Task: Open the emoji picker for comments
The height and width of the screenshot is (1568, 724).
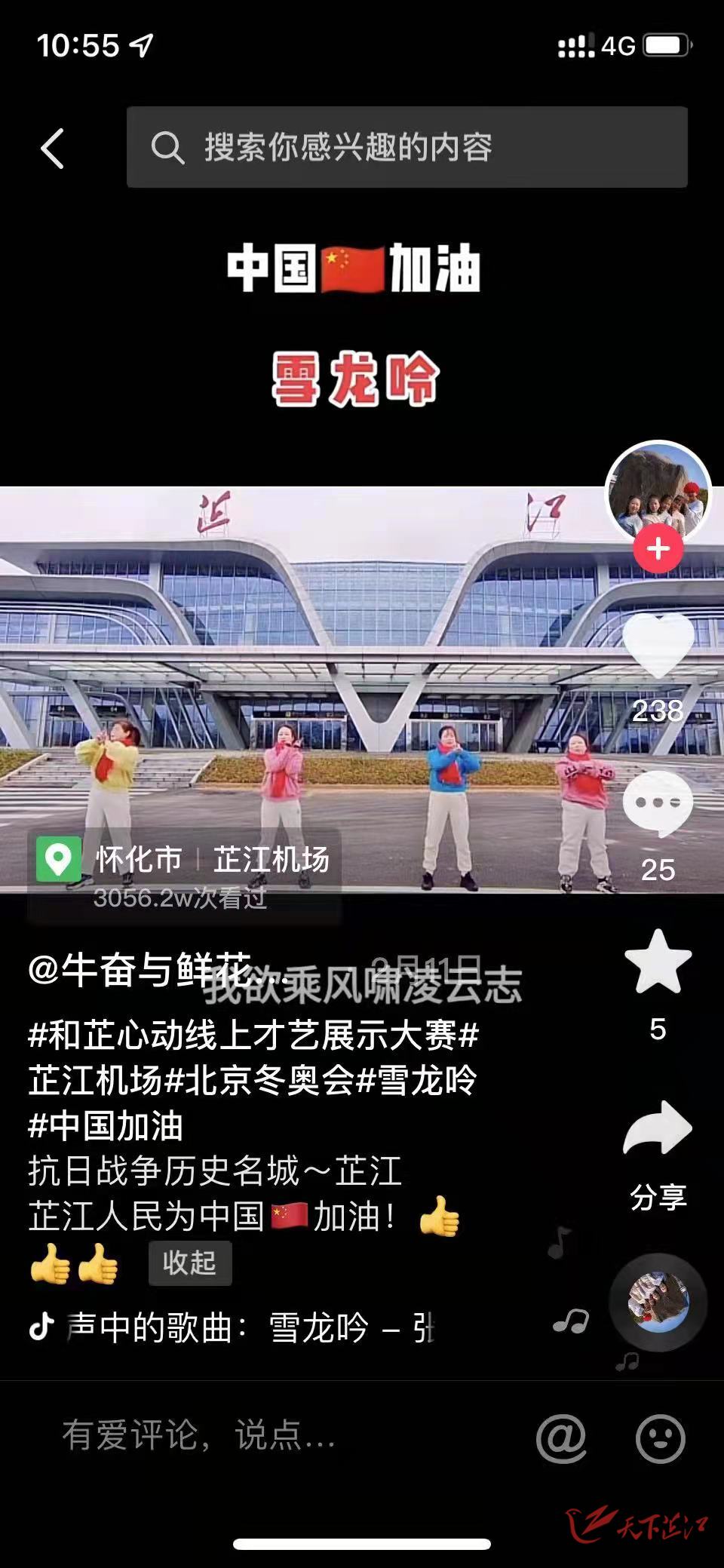Action: [660, 1438]
